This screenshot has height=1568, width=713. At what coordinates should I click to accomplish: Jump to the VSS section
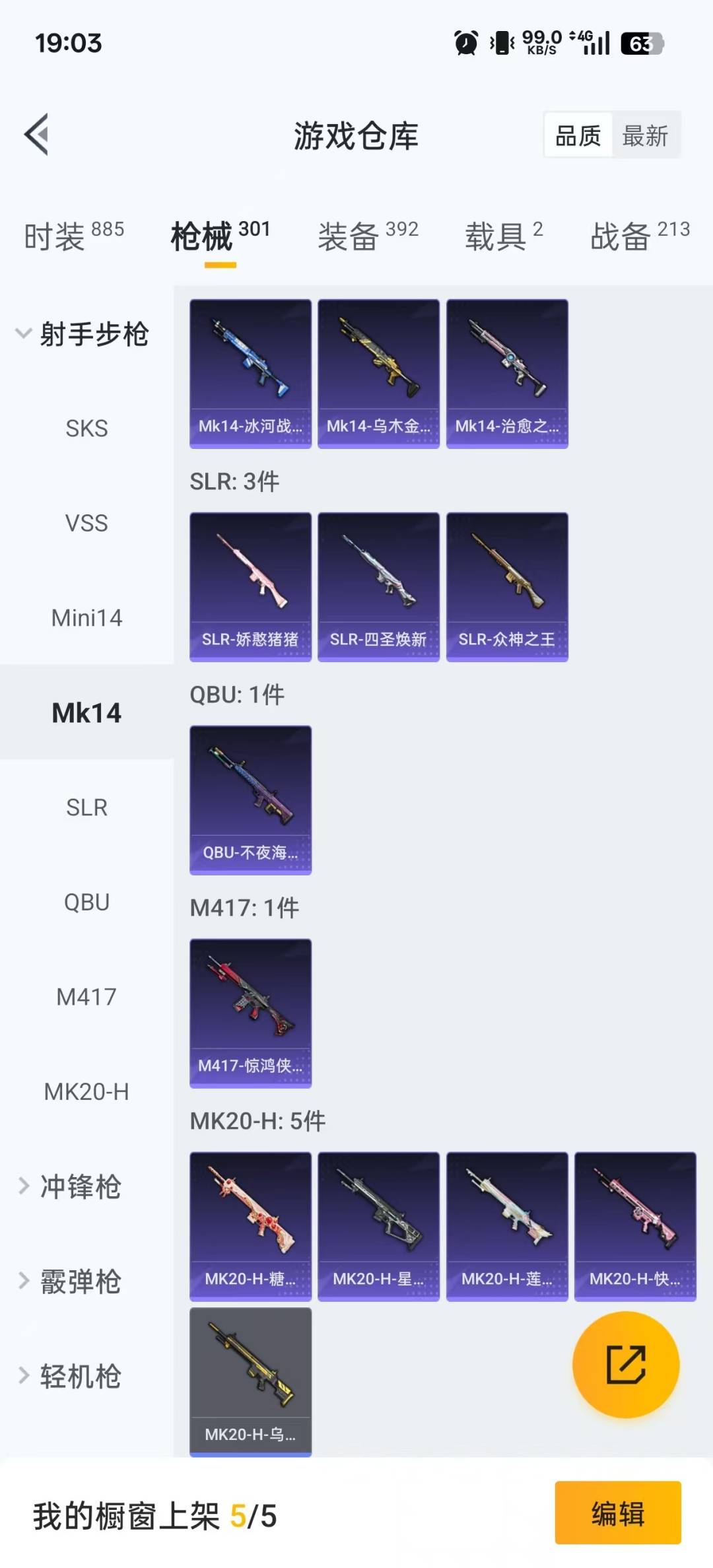(86, 523)
